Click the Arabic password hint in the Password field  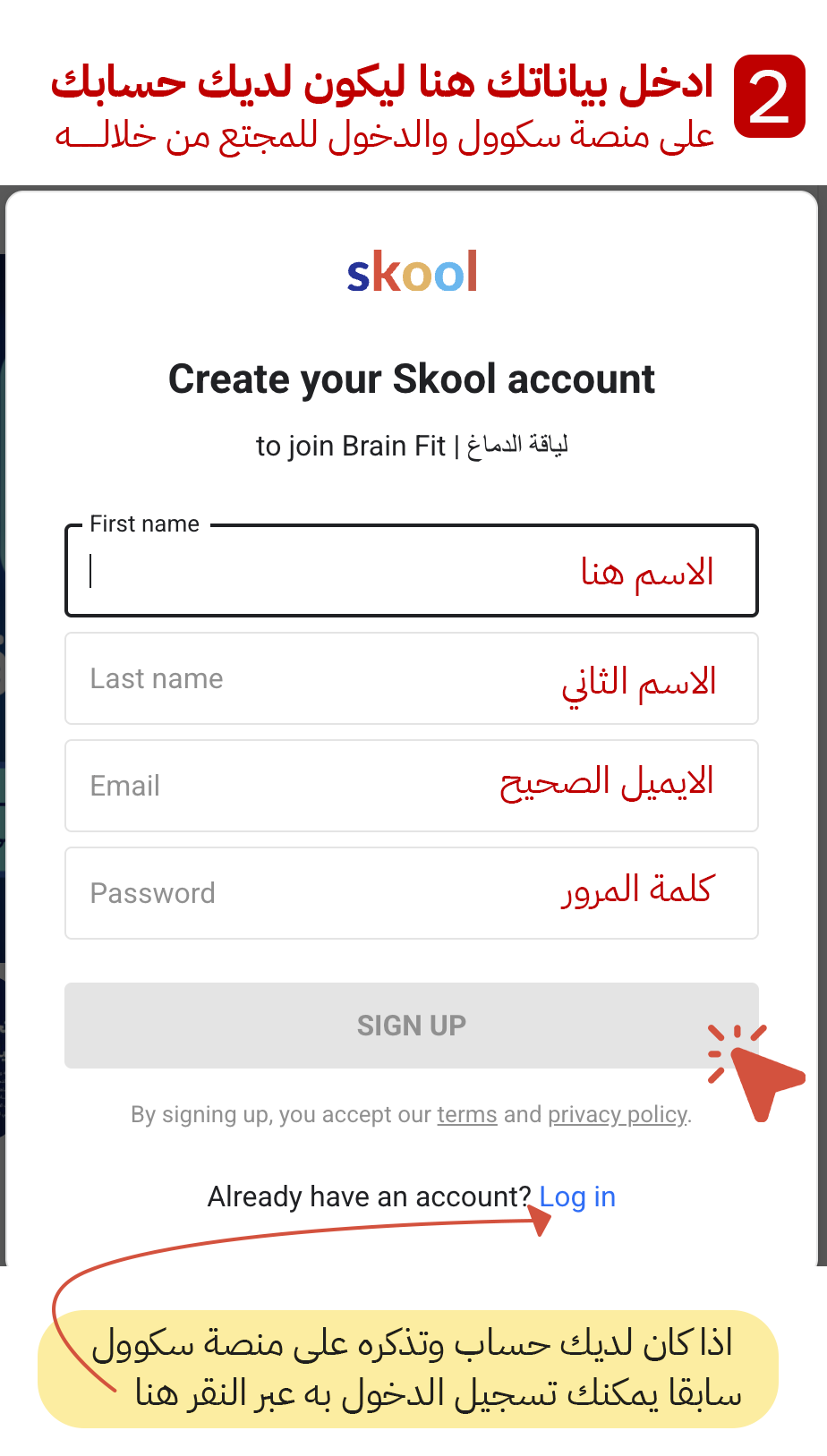637,890
